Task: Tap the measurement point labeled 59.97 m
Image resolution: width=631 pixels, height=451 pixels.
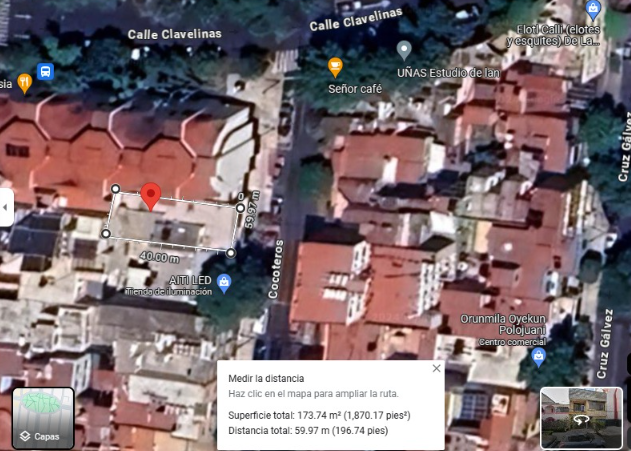Action: click(240, 208)
